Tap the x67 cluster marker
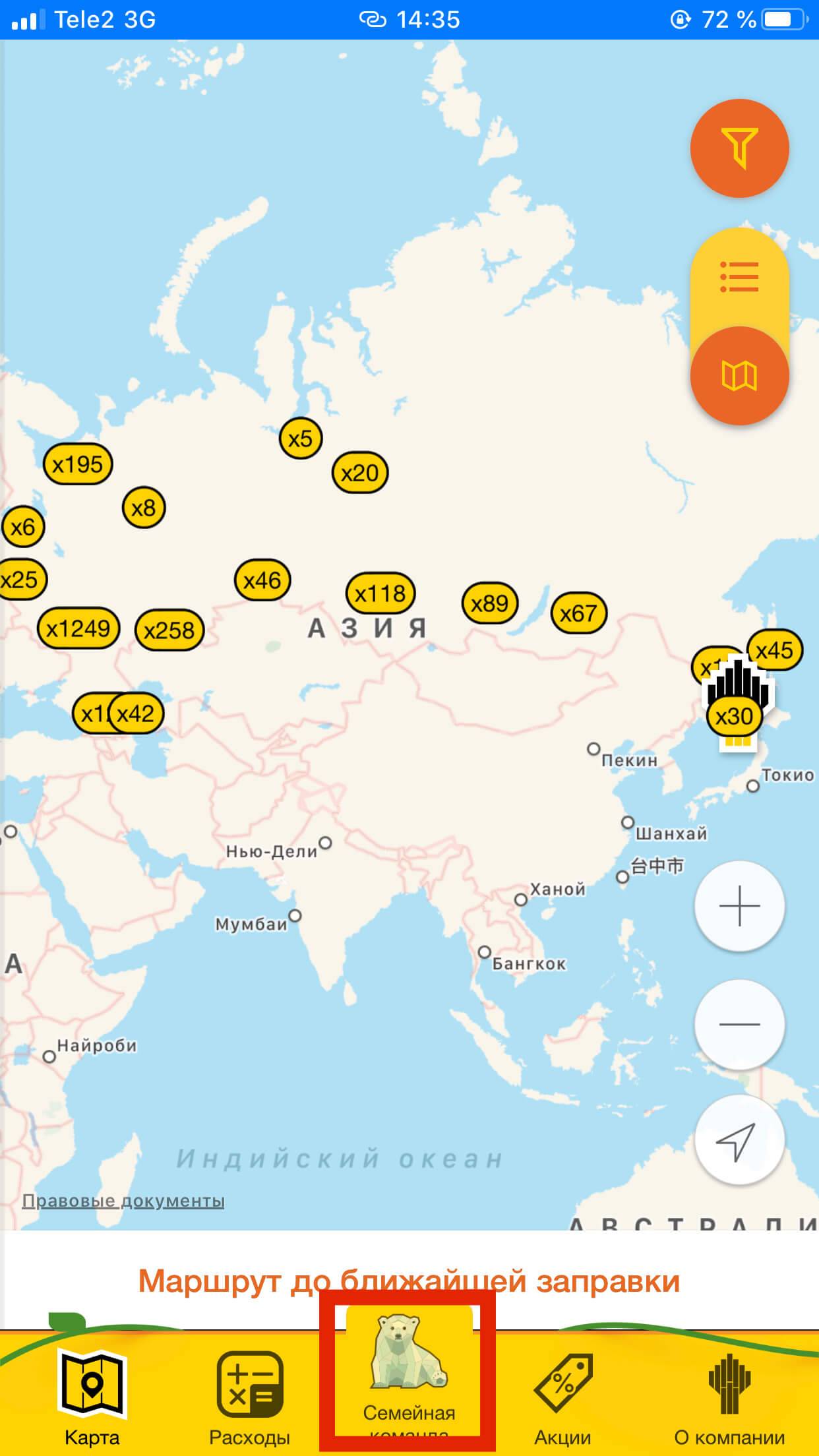Viewport: 819px width, 1456px height. click(x=578, y=614)
